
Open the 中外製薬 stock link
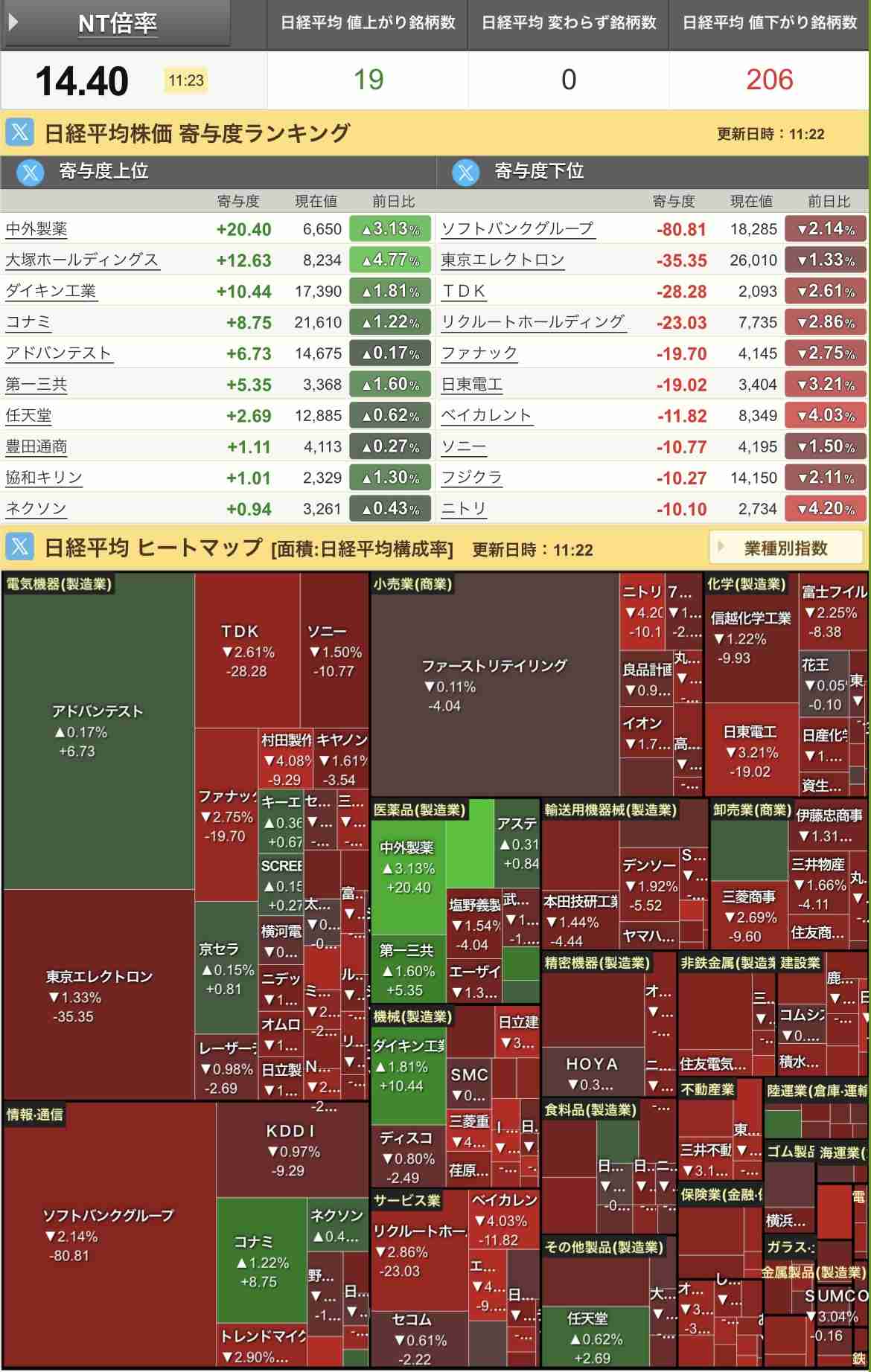point(36,229)
